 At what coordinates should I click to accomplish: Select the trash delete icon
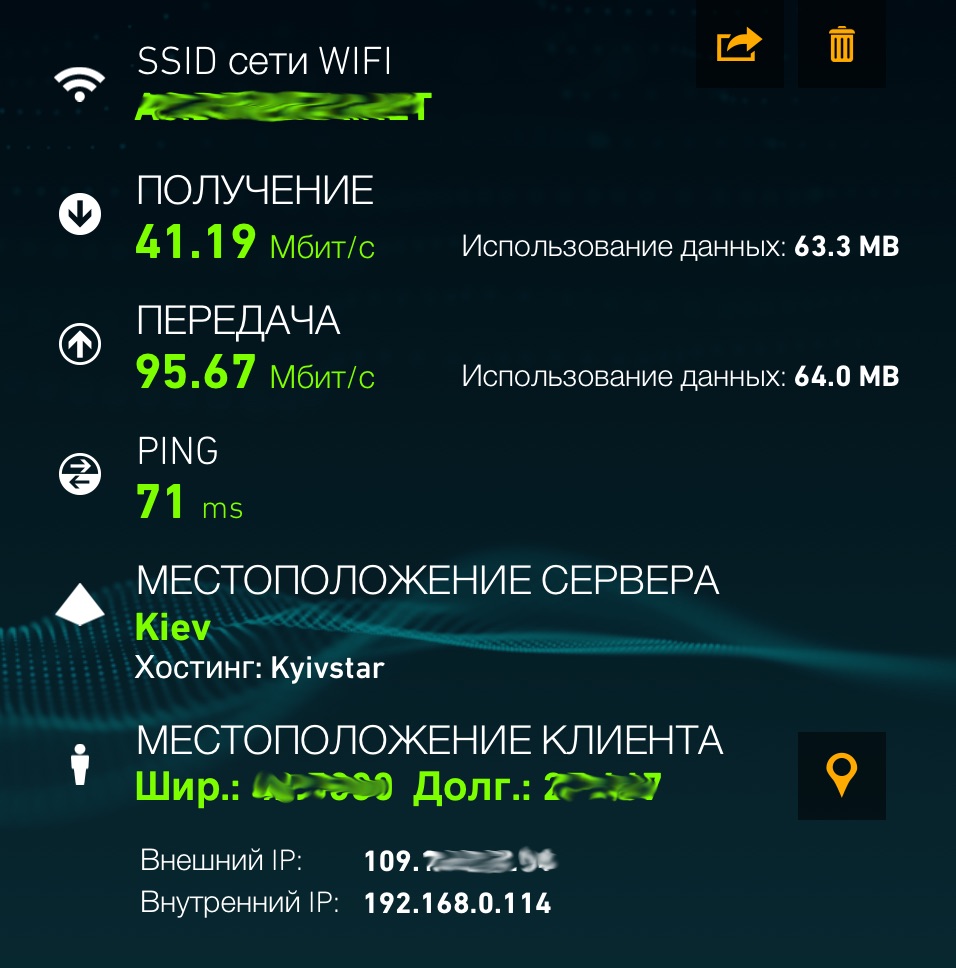[x=841, y=43]
